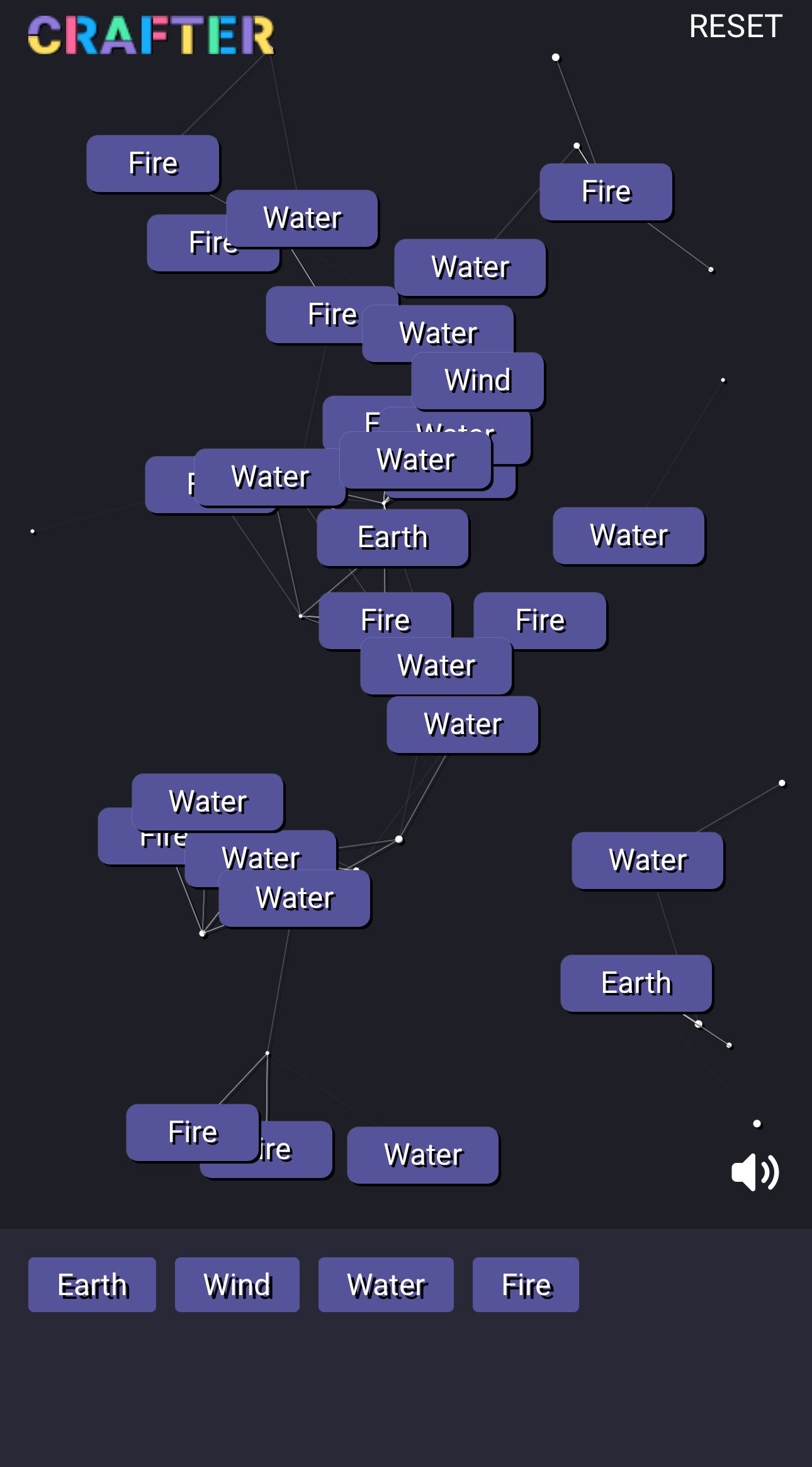Image resolution: width=812 pixels, height=1467 pixels.
Task: Select the Earth tile on the lower right
Action: 636,982
